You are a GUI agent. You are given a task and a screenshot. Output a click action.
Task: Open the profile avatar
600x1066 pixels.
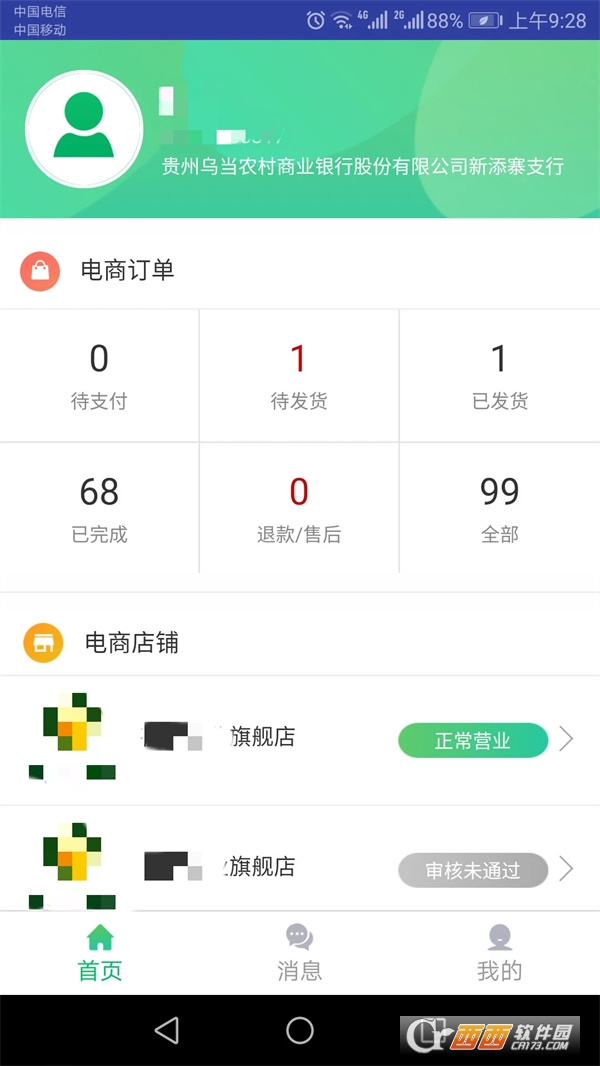(x=84, y=129)
